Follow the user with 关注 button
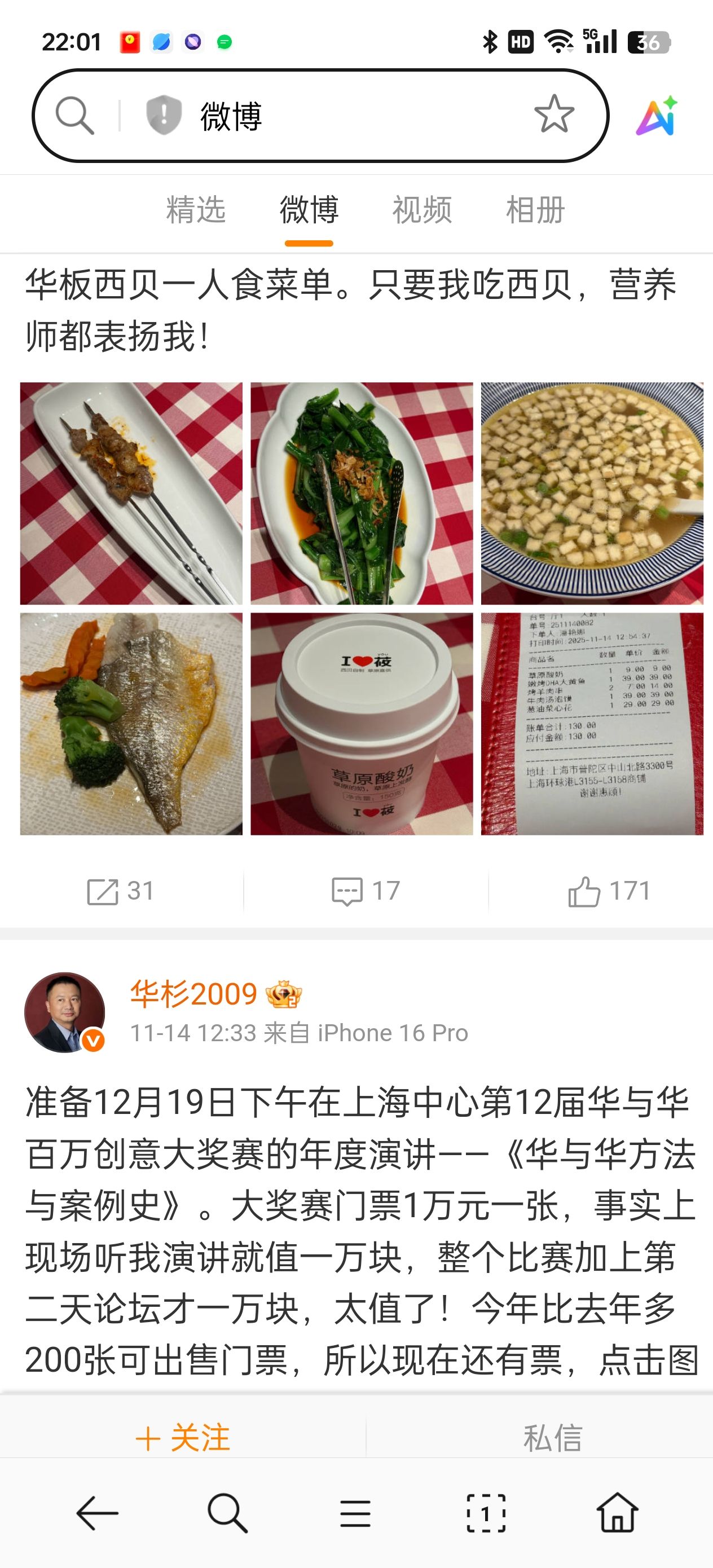Image resolution: width=713 pixels, height=1568 pixels. [x=183, y=1438]
